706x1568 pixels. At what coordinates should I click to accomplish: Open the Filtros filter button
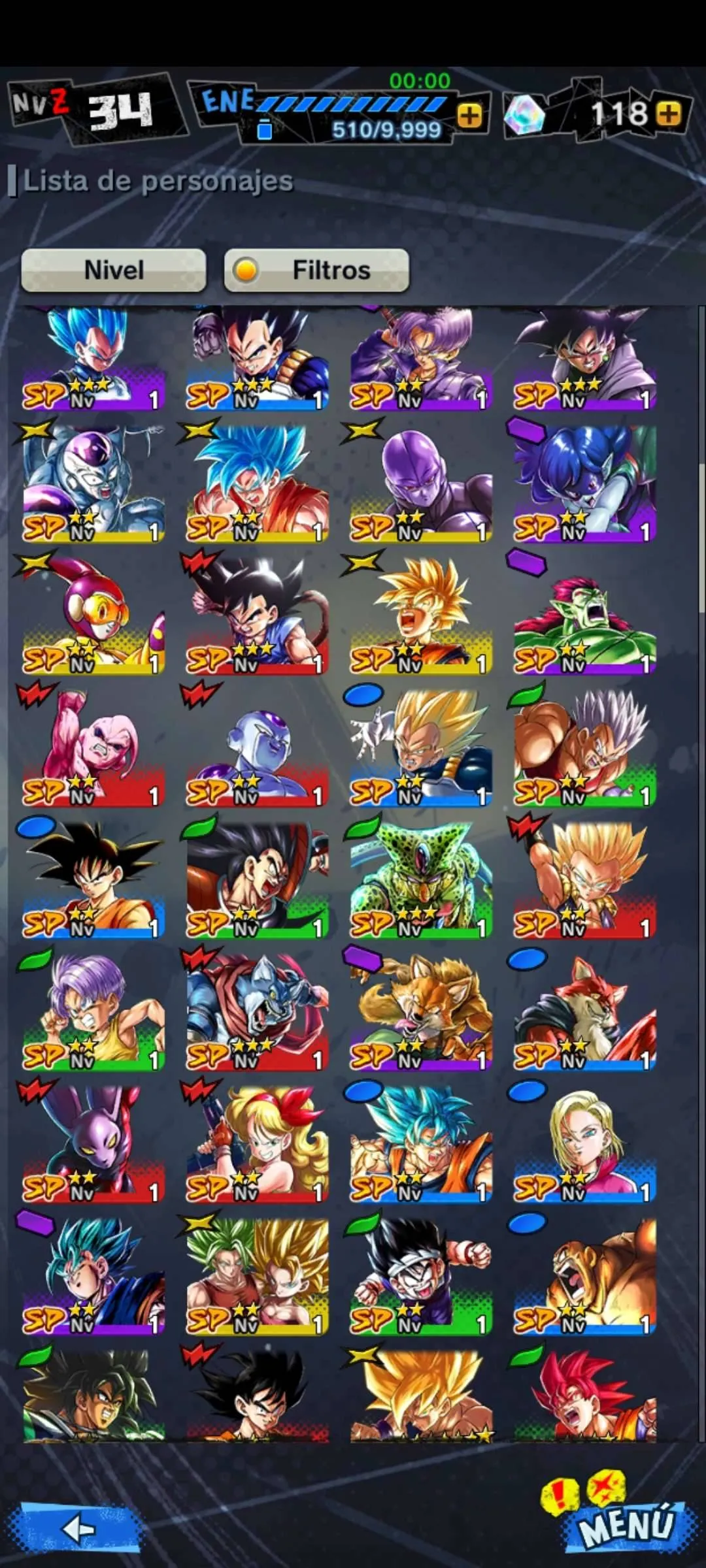(x=317, y=270)
